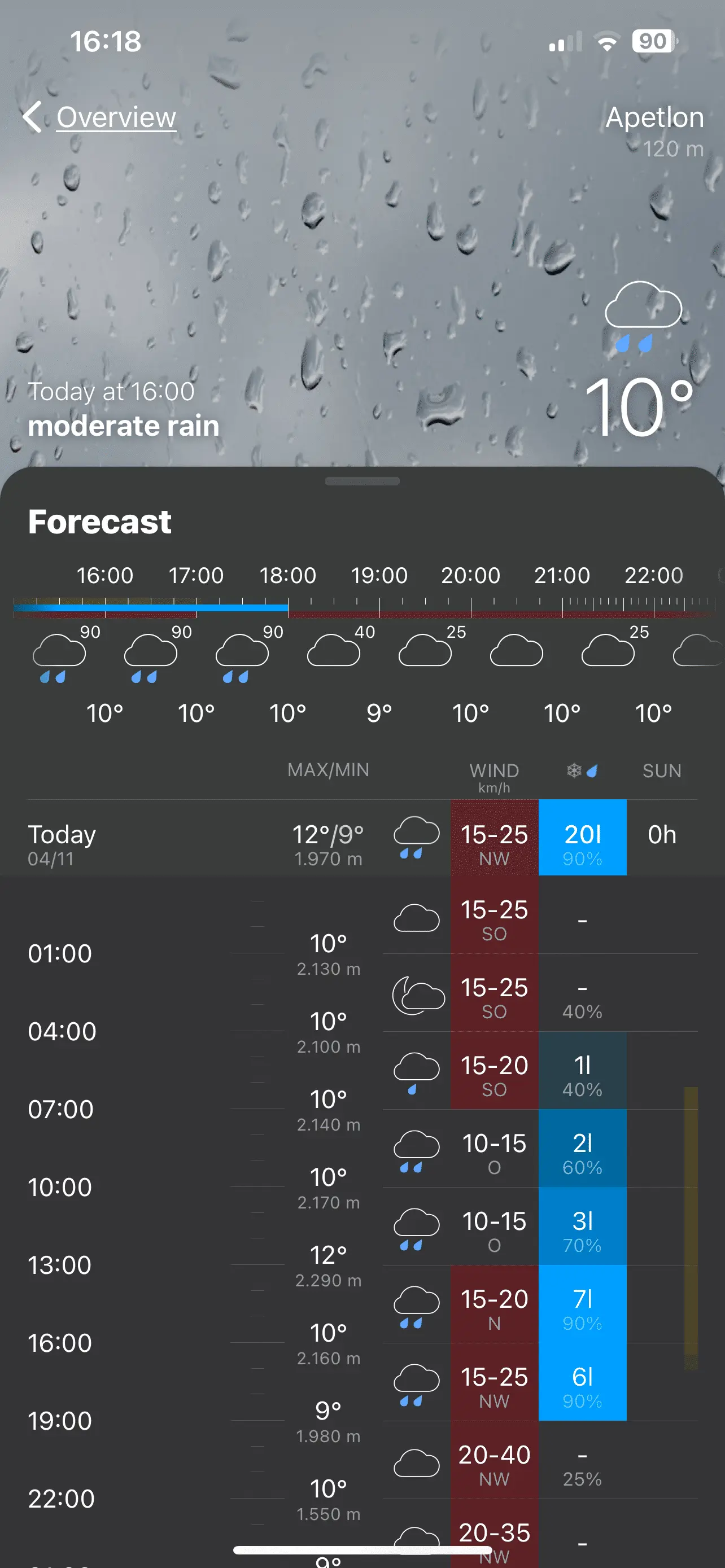Select the 19:00 hourly forecast
Screen dimensions: 725x1568
[x=379, y=651]
